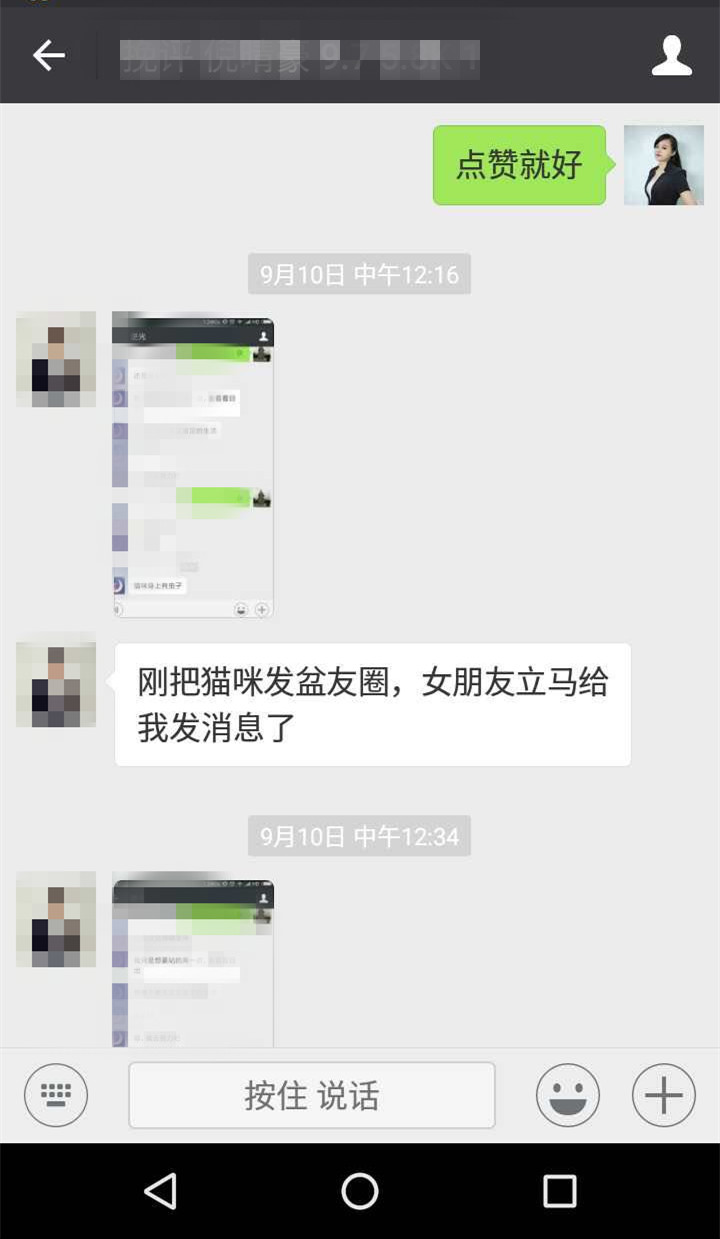Viewport: 720px width, 1239px height.
Task: Open screenshot image sent at 12:34
Action: [193, 960]
